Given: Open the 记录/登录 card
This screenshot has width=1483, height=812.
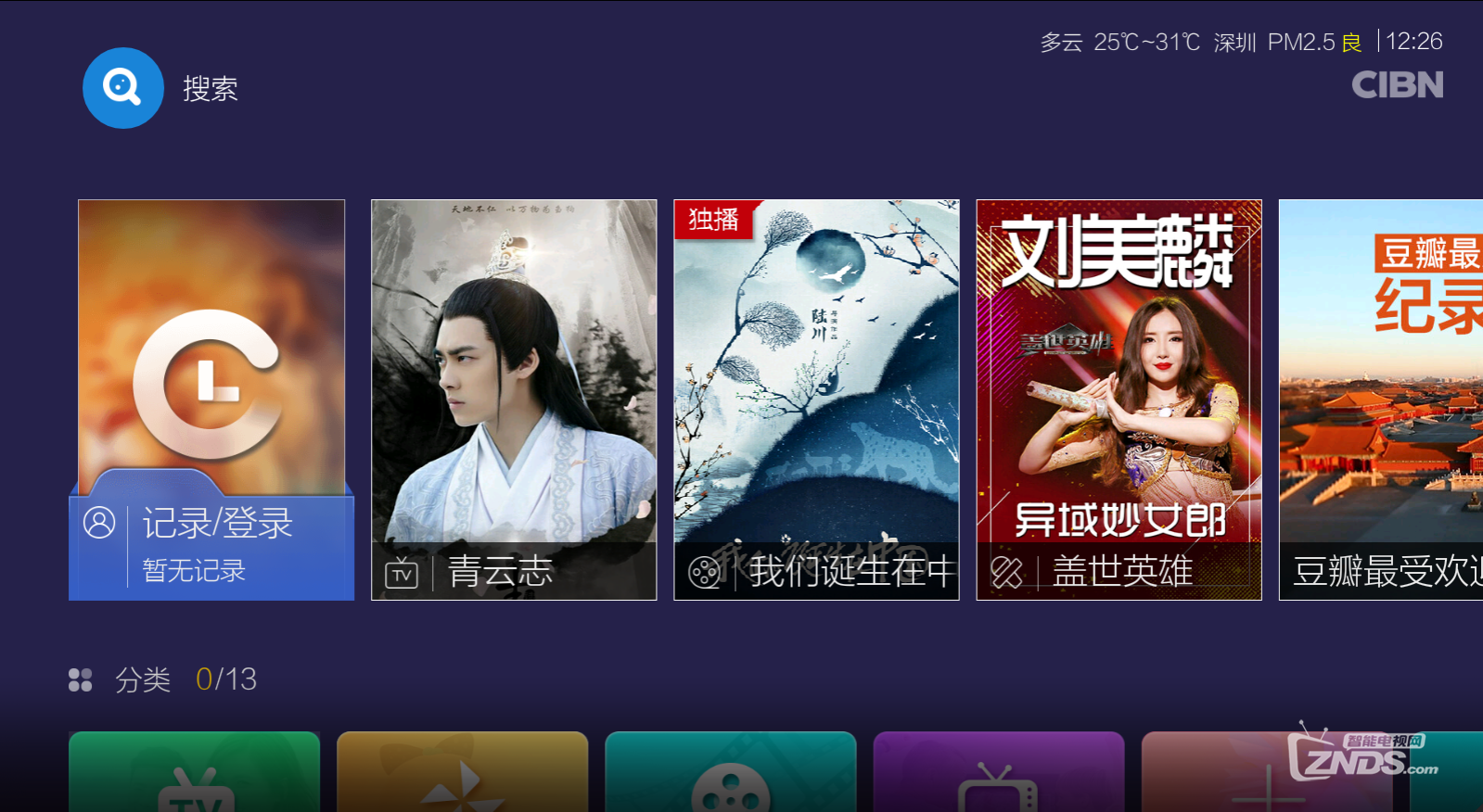Looking at the screenshot, I should pos(211,400).
